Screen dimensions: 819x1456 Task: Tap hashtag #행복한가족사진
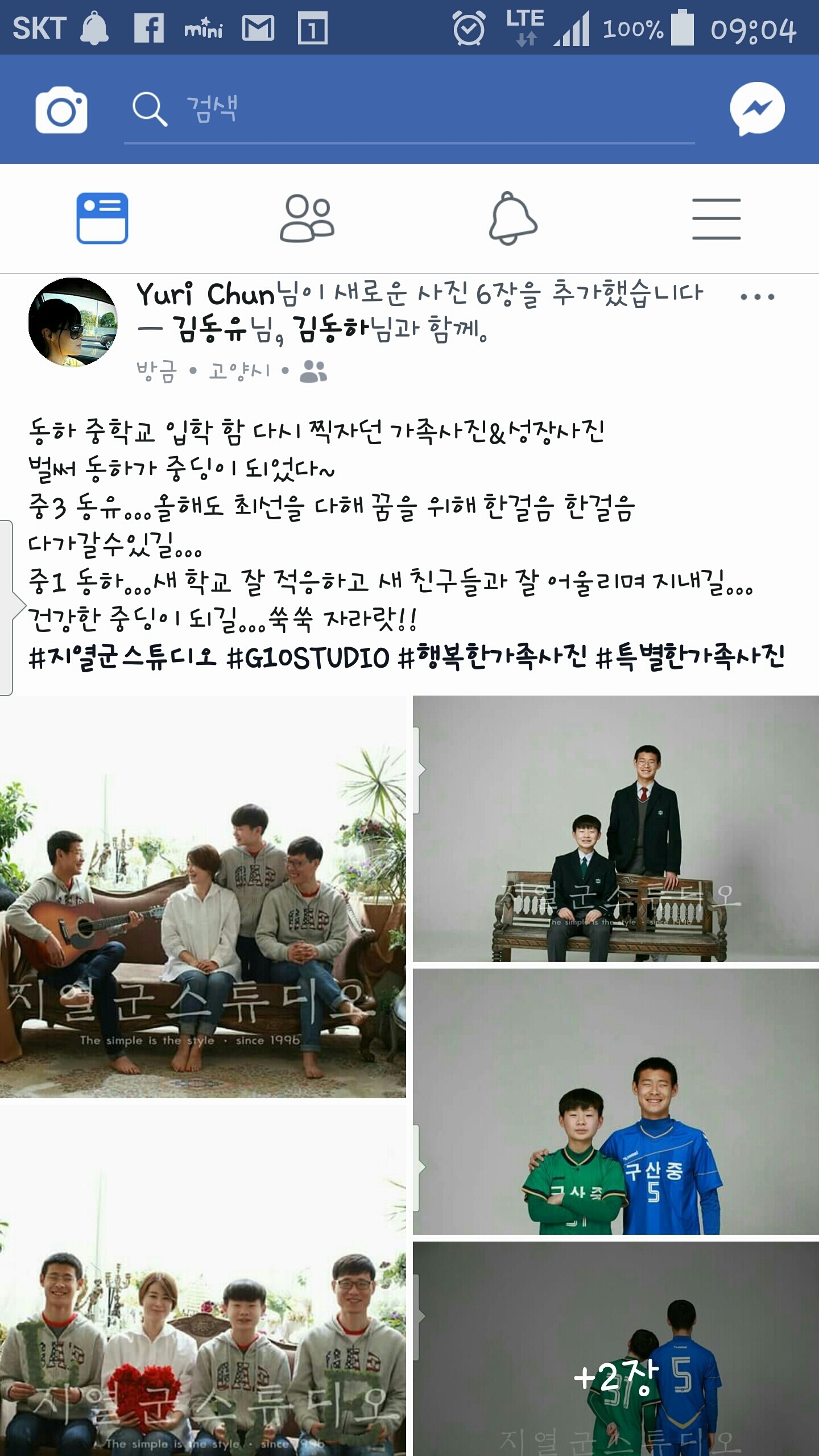492,657
